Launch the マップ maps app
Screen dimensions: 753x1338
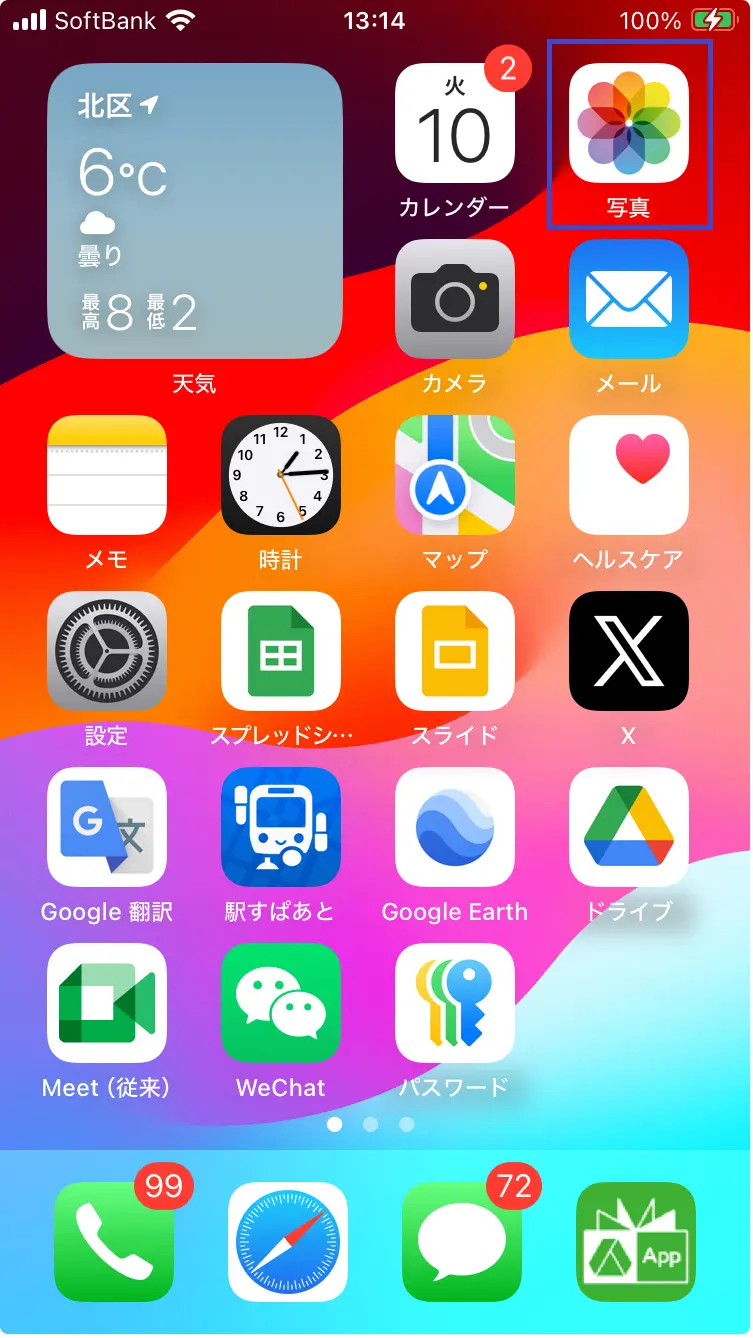click(x=455, y=475)
